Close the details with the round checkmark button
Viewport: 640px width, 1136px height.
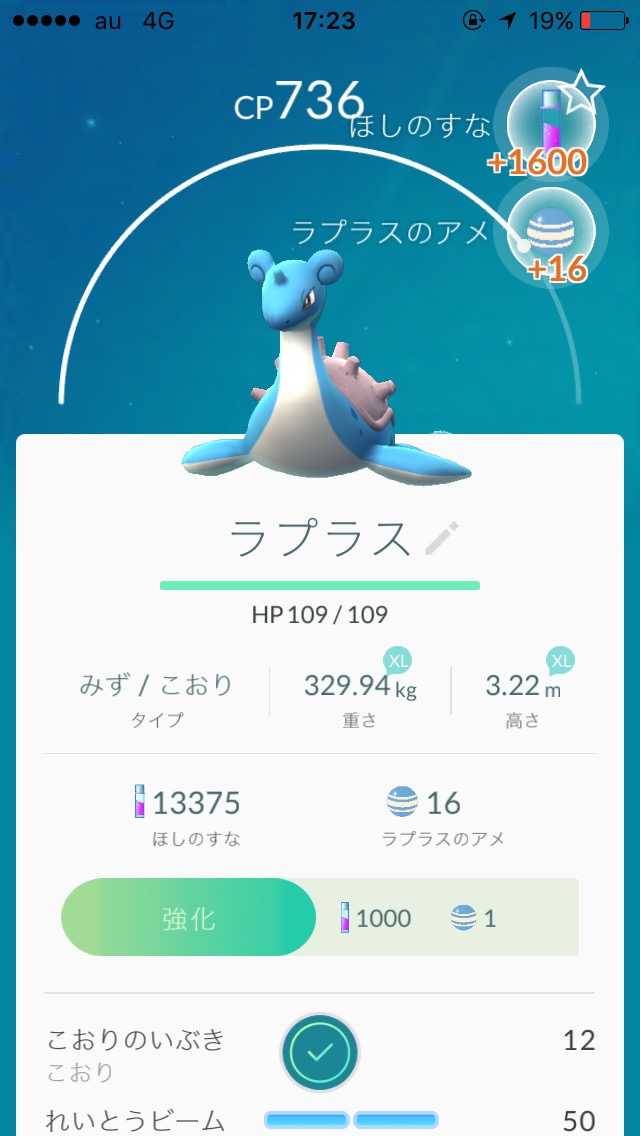[320, 1052]
